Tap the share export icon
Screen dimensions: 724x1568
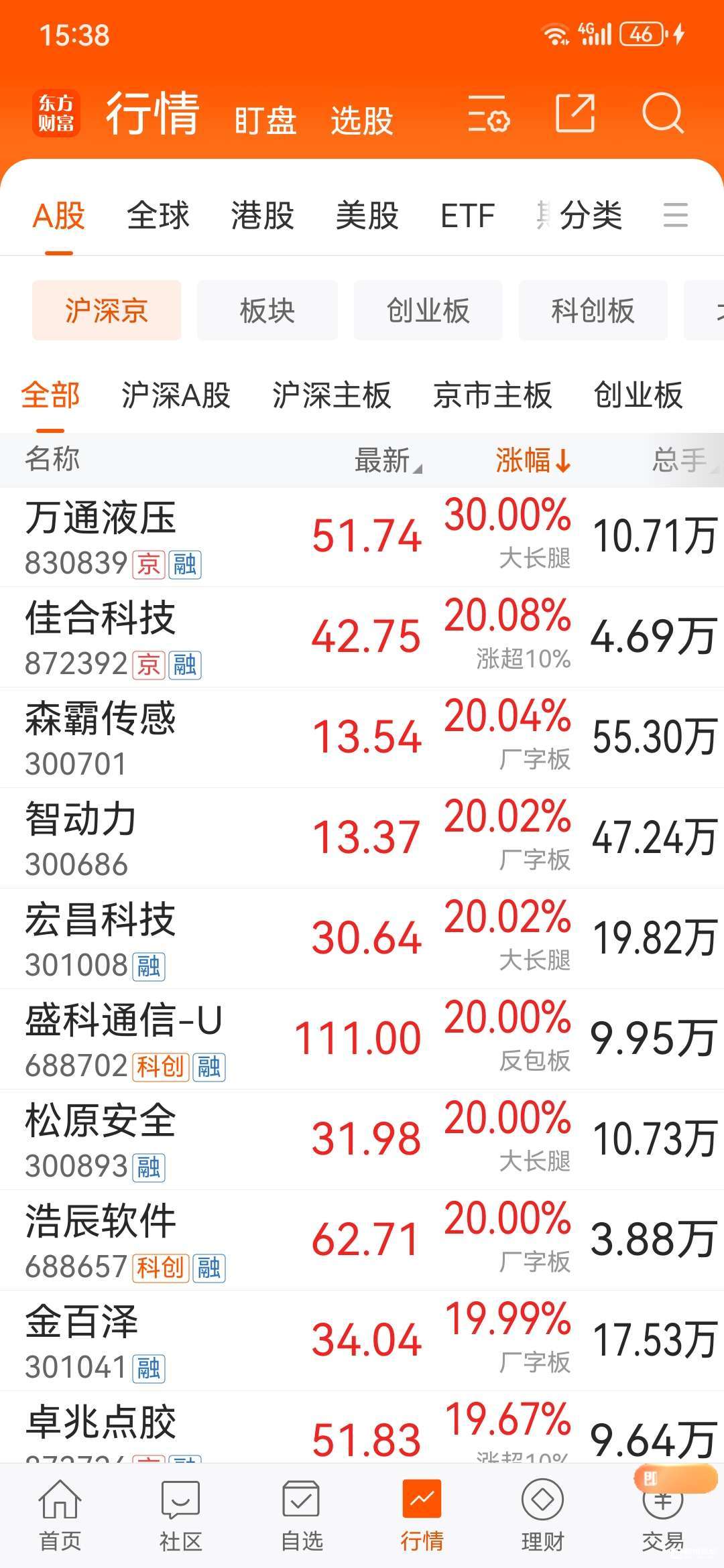click(575, 113)
